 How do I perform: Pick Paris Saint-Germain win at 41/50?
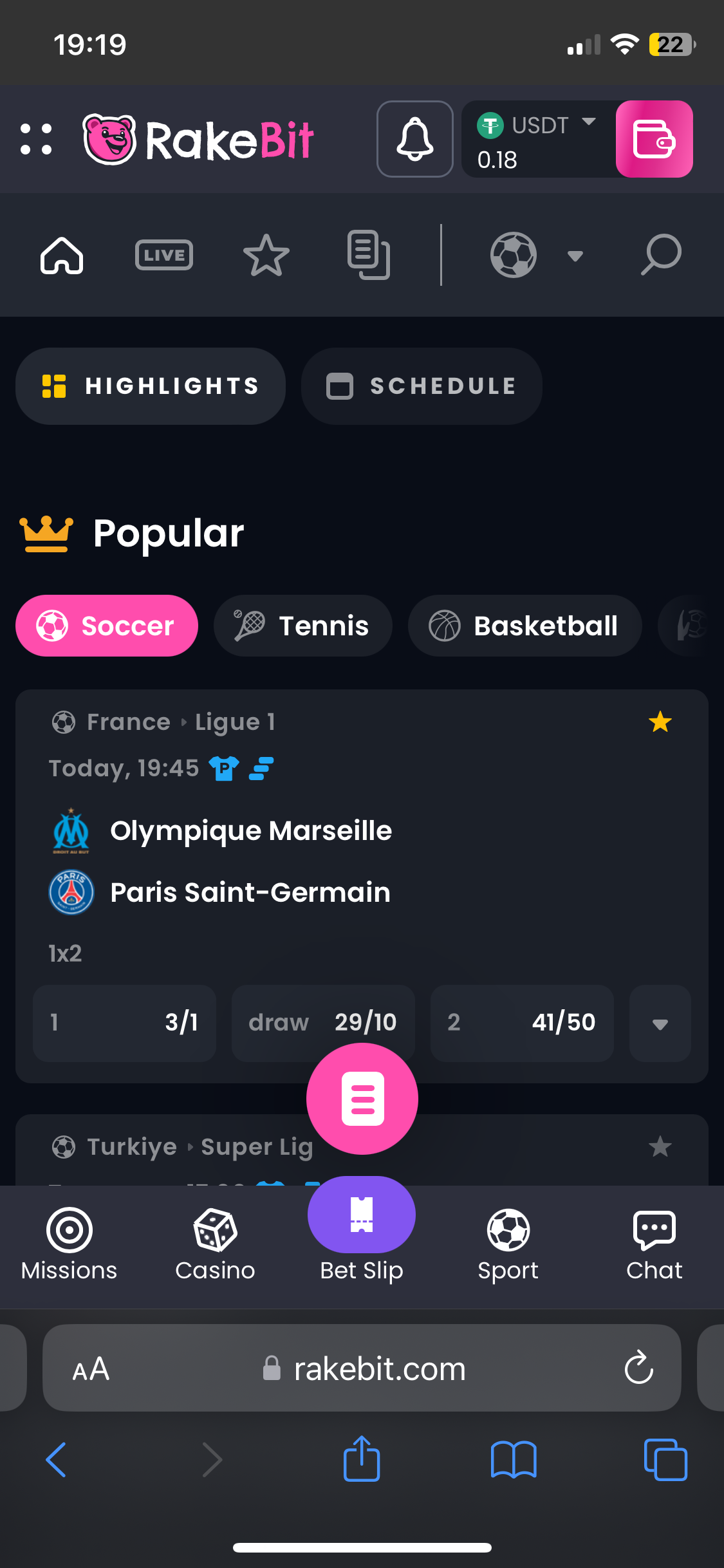tap(521, 1023)
